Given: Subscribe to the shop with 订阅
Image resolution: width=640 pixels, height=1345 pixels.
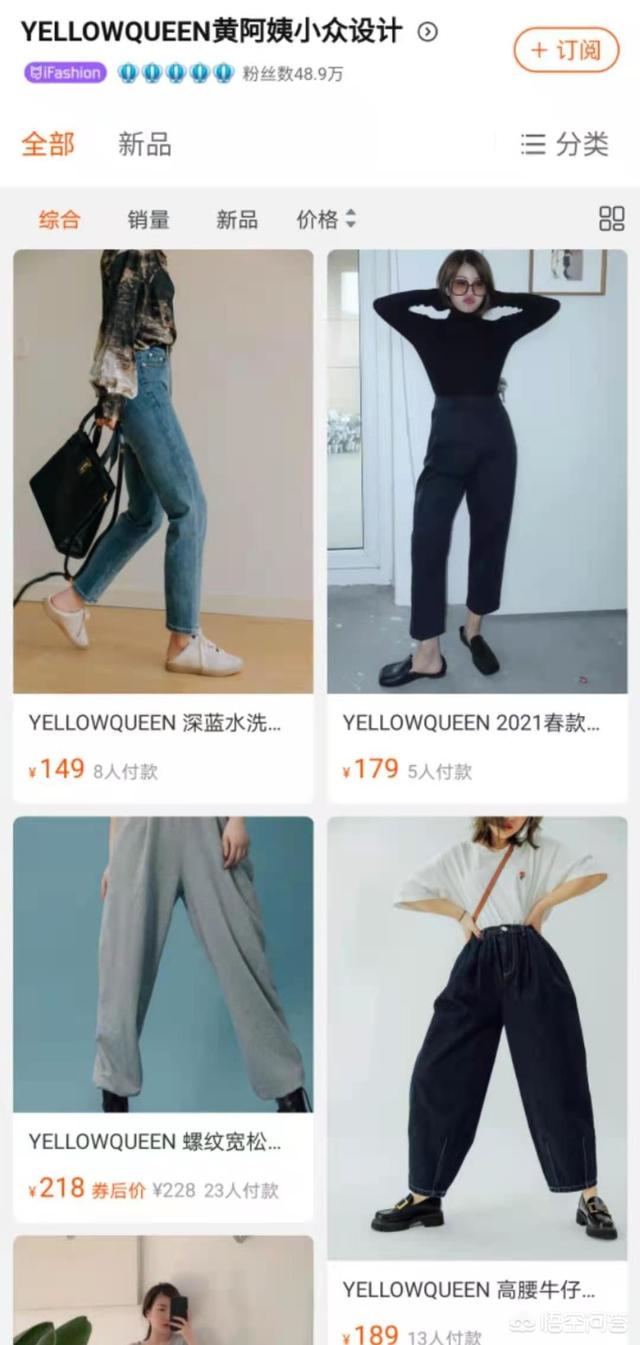Looking at the screenshot, I should click(x=566, y=50).
